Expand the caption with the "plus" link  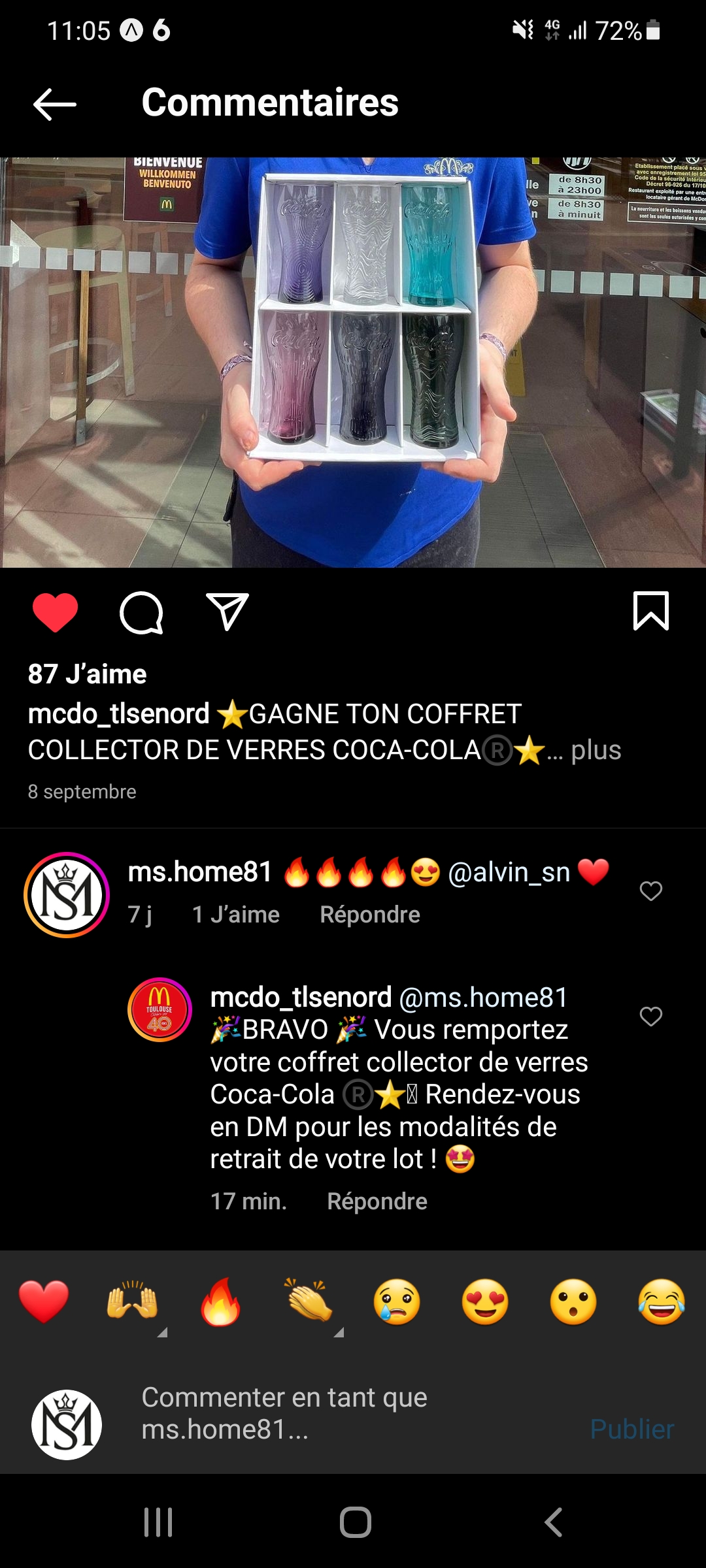(596, 750)
